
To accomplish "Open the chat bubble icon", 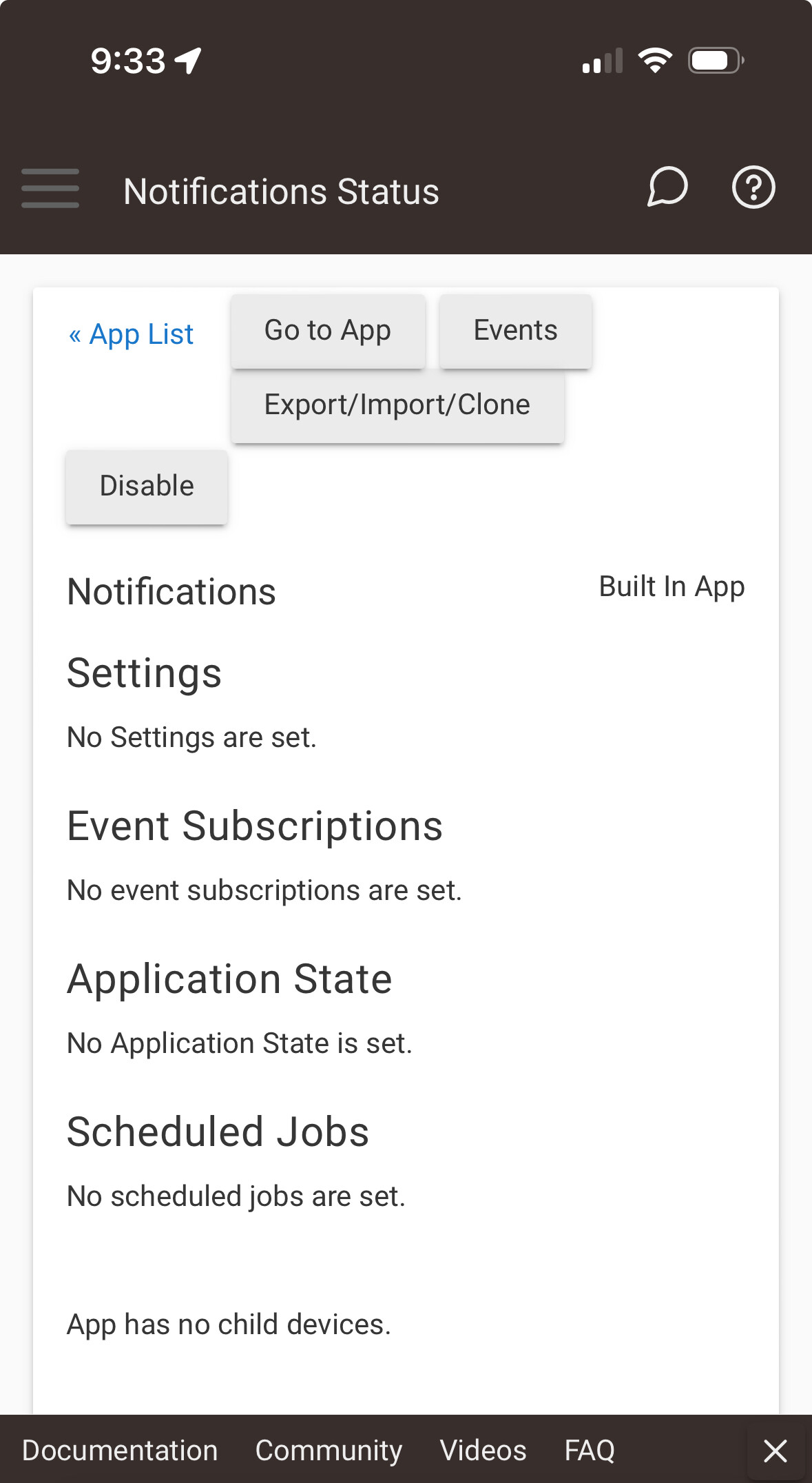I will pos(667,187).
